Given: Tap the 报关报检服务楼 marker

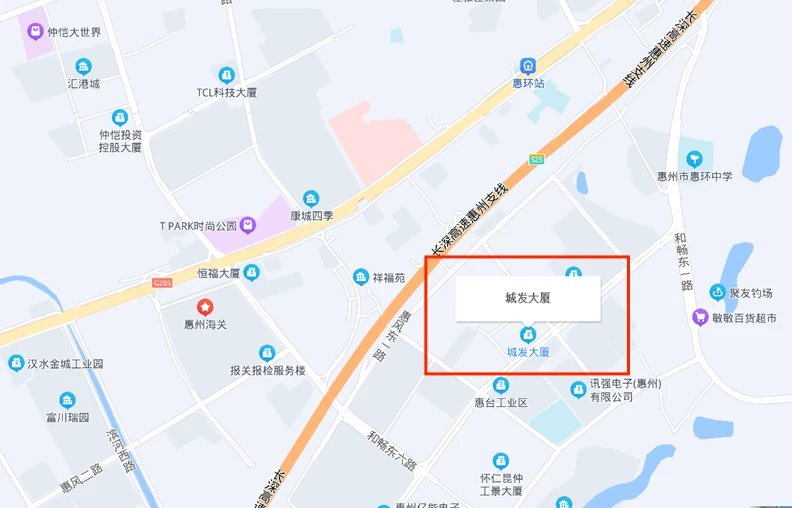Looking at the screenshot, I should (267, 352).
